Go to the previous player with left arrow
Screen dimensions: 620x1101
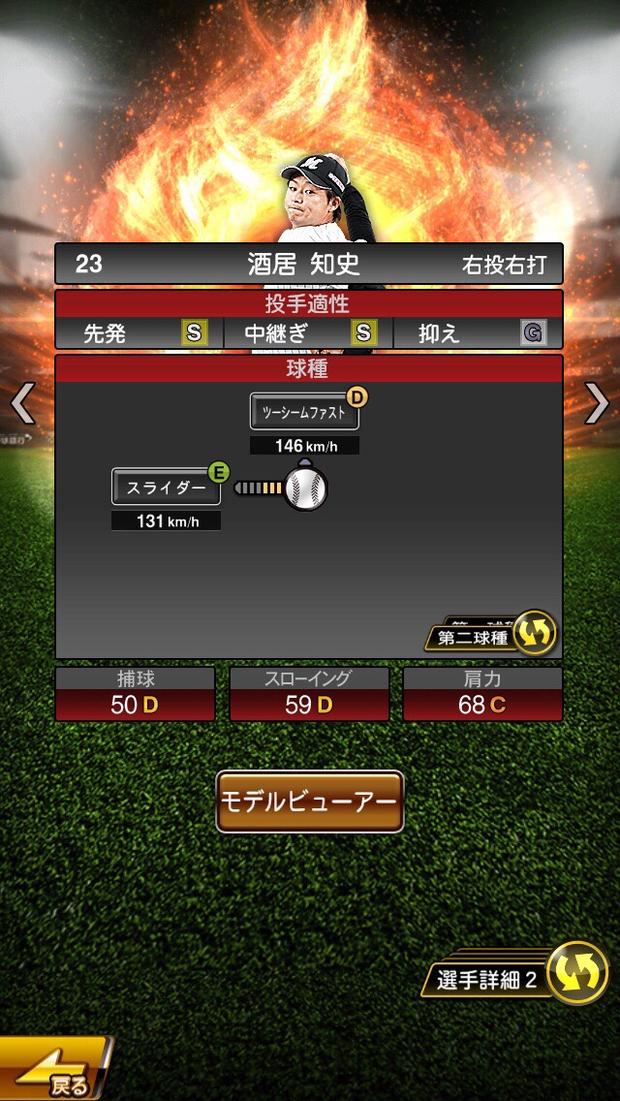pos(22,404)
